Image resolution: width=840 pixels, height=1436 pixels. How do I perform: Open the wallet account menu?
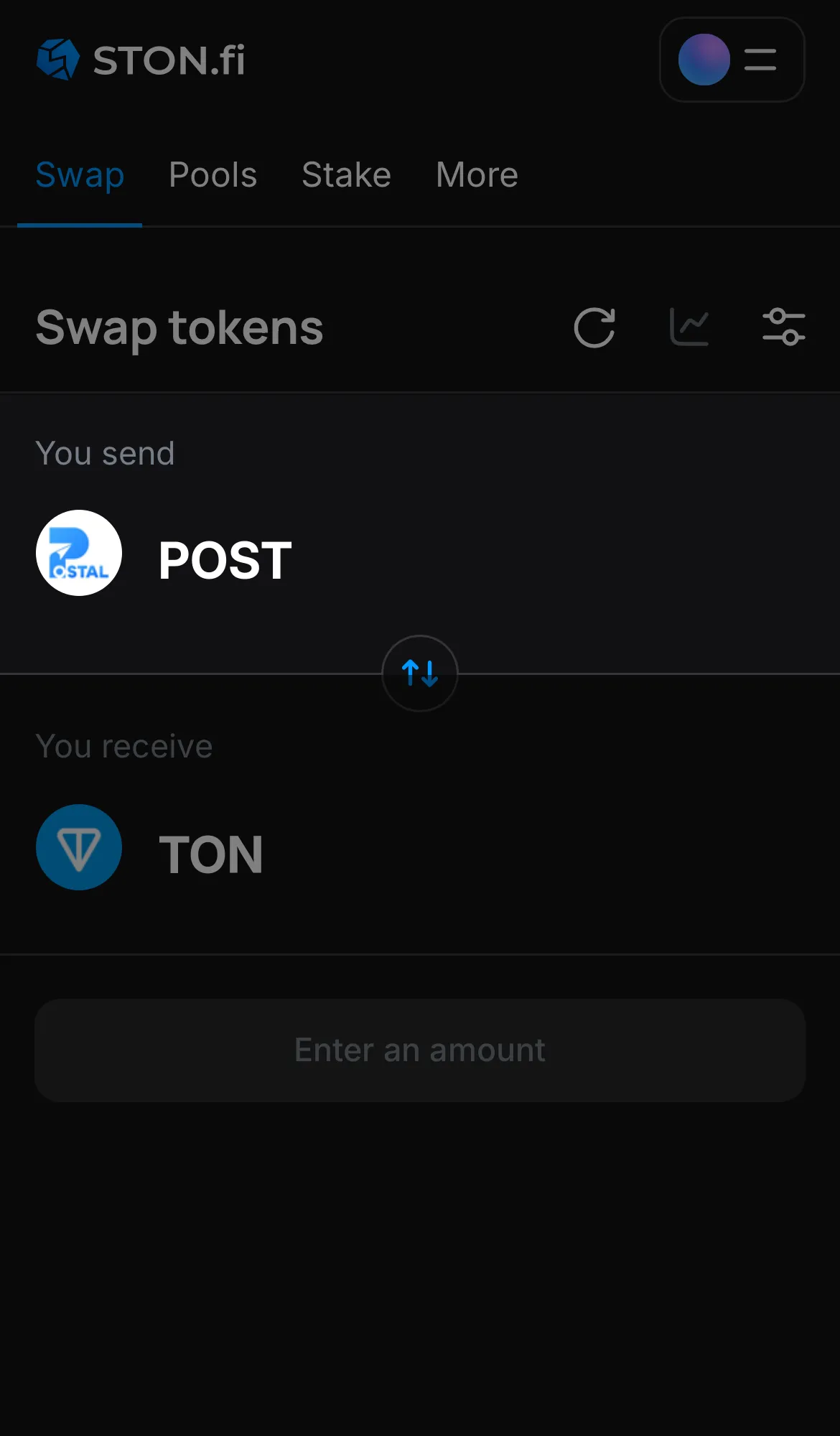coord(732,60)
